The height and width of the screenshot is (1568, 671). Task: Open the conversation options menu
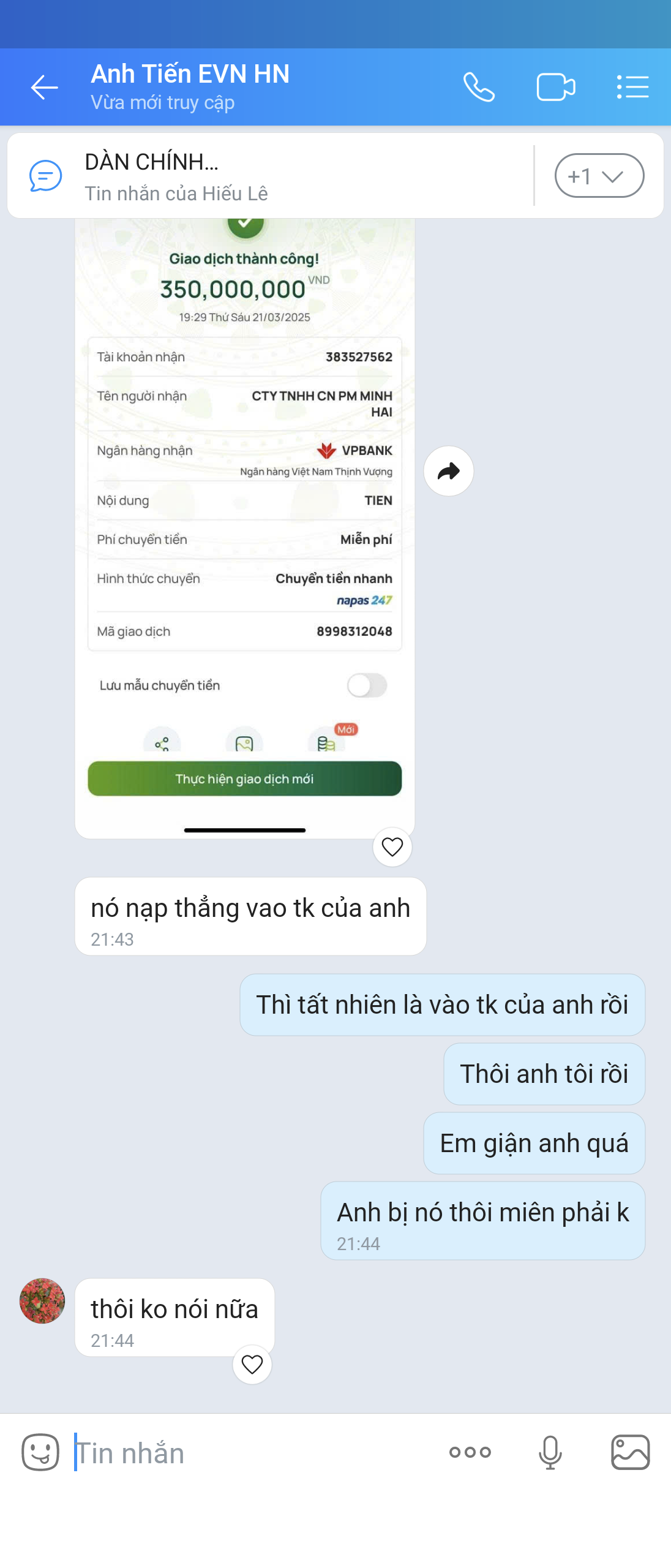(x=632, y=87)
